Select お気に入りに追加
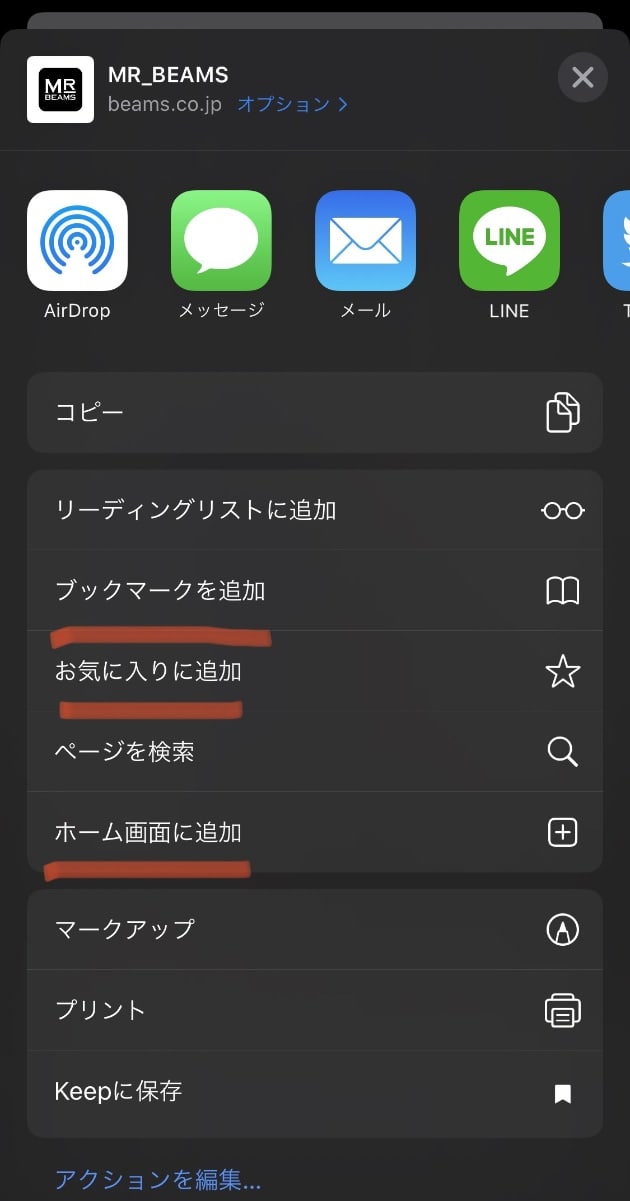 (x=315, y=671)
